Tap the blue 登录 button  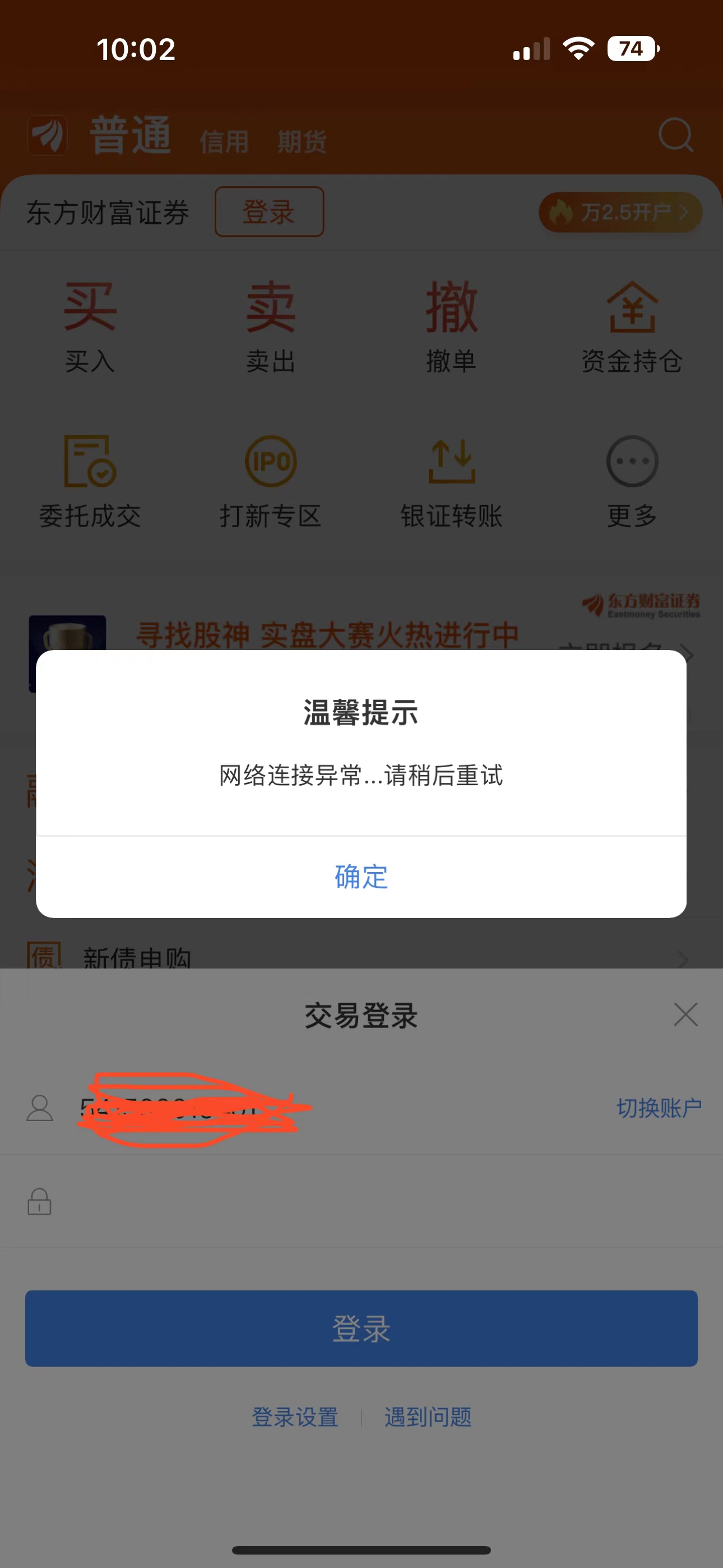[361, 1328]
